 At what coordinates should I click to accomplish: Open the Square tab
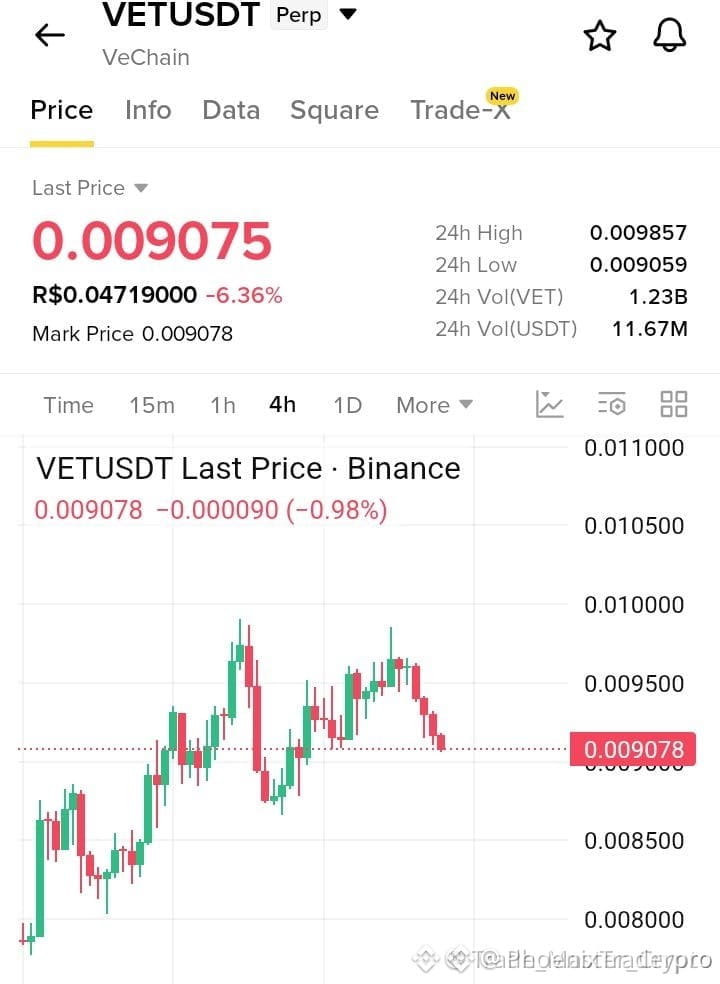pos(335,110)
